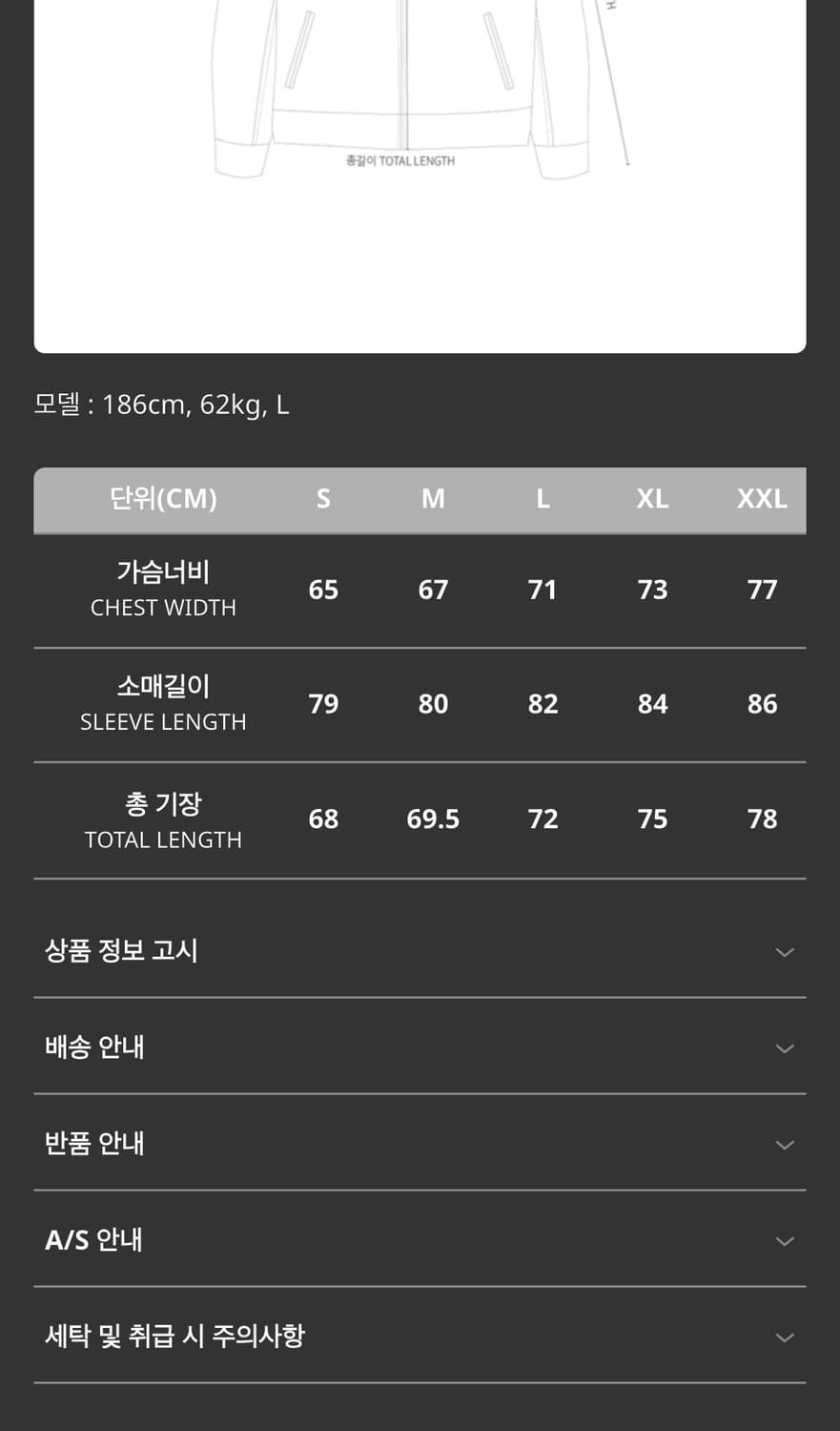This screenshot has width=840, height=1431.
Task: Select the S size column header
Action: coord(323,500)
